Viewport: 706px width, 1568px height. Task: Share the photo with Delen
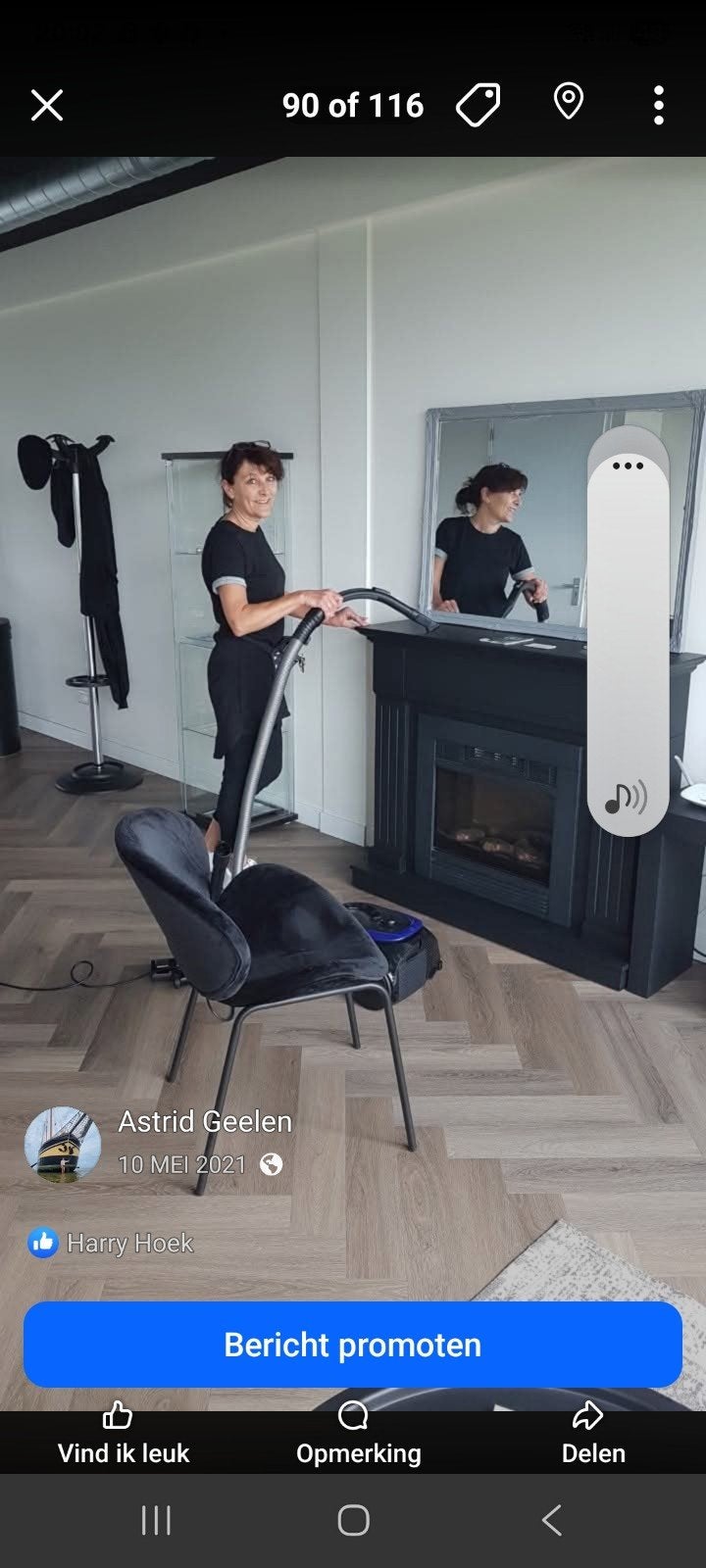(592, 1434)
